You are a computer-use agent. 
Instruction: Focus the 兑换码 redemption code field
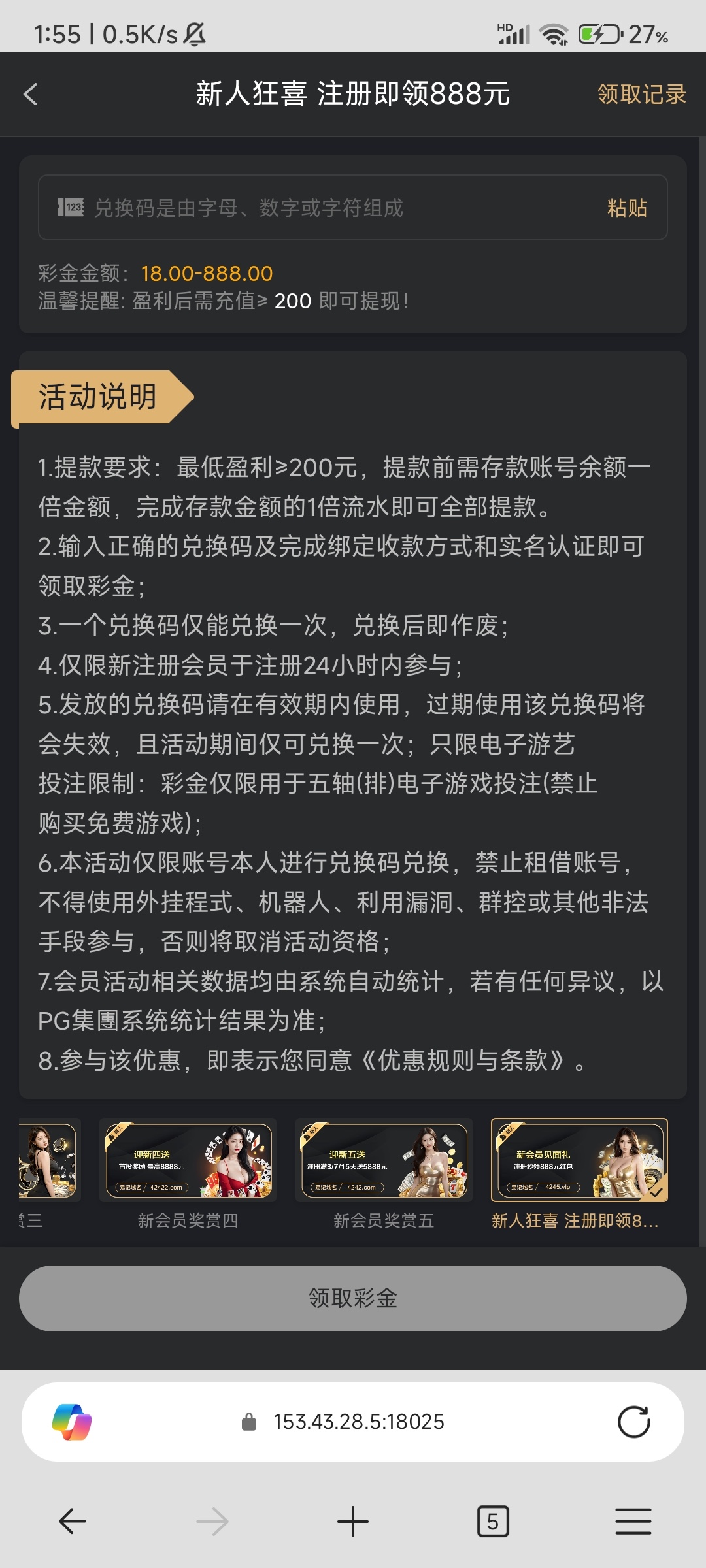click(327, 208)
